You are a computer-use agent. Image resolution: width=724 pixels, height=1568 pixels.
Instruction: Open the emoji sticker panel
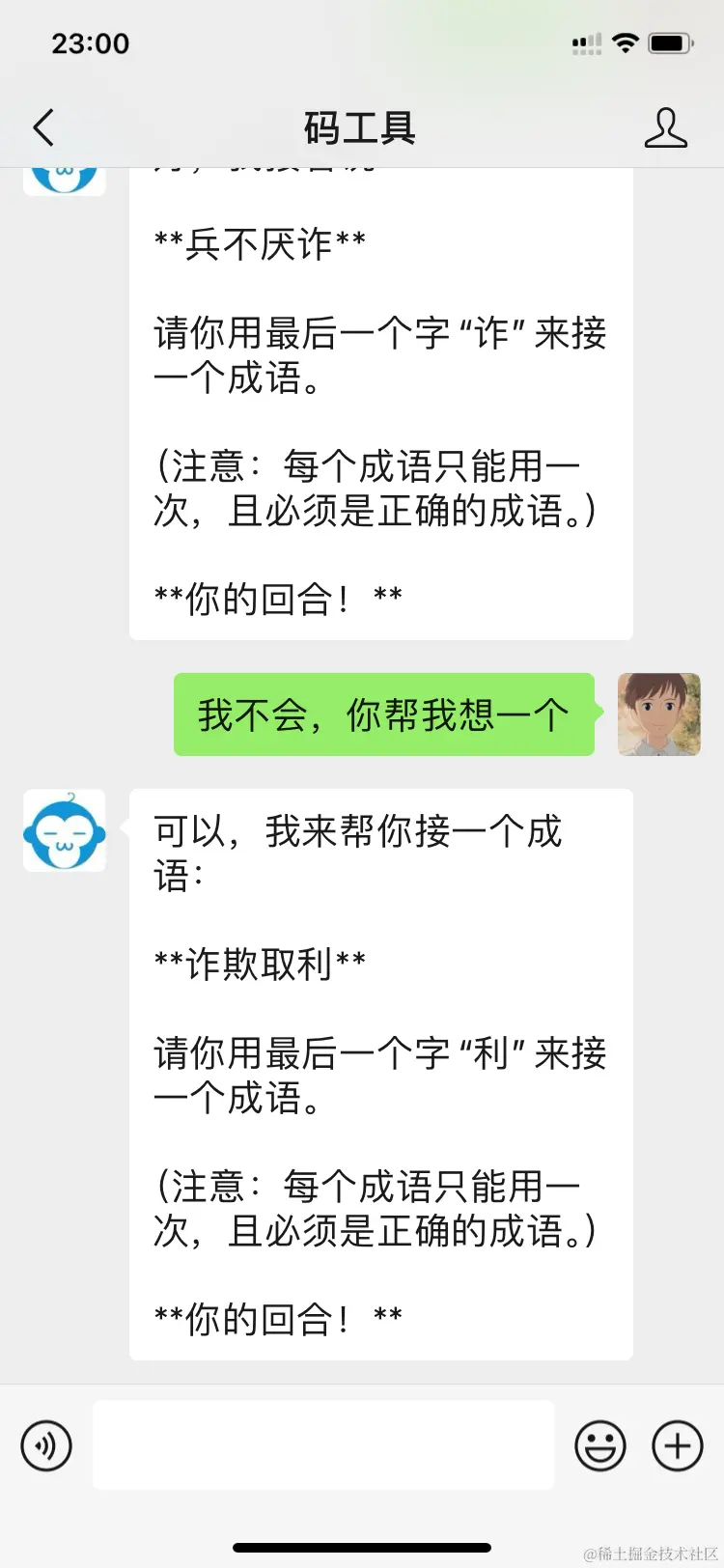tap(599, 1445)
